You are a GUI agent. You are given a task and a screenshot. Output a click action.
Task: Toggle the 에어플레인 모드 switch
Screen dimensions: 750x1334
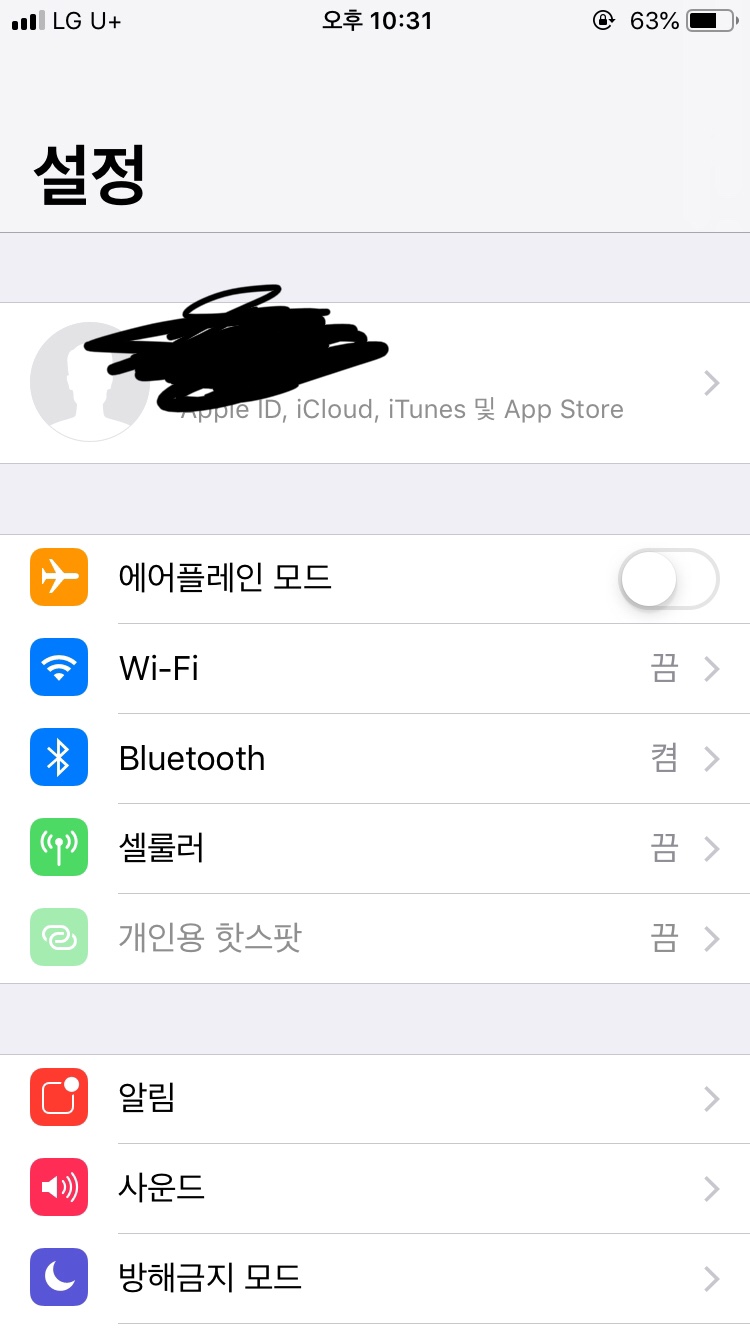click(668, 579)
